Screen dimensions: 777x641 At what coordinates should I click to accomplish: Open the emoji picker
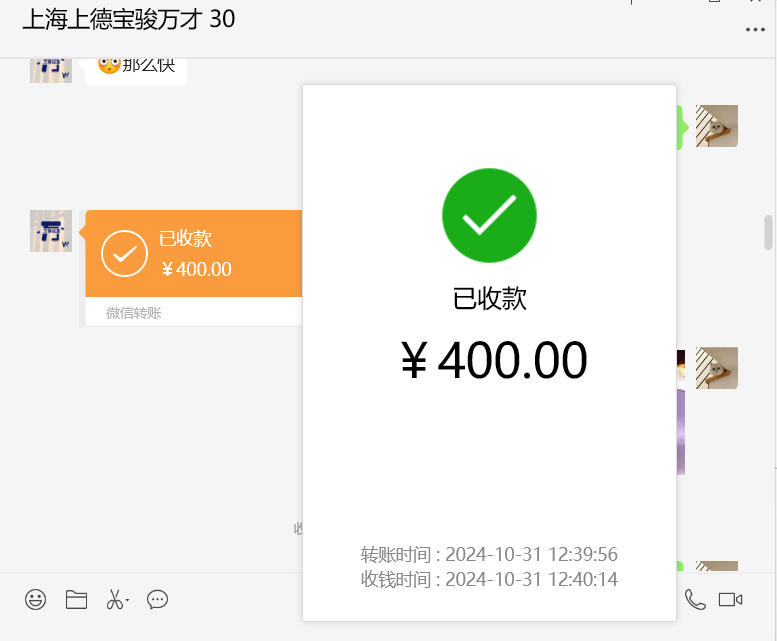tap(36, 599)
